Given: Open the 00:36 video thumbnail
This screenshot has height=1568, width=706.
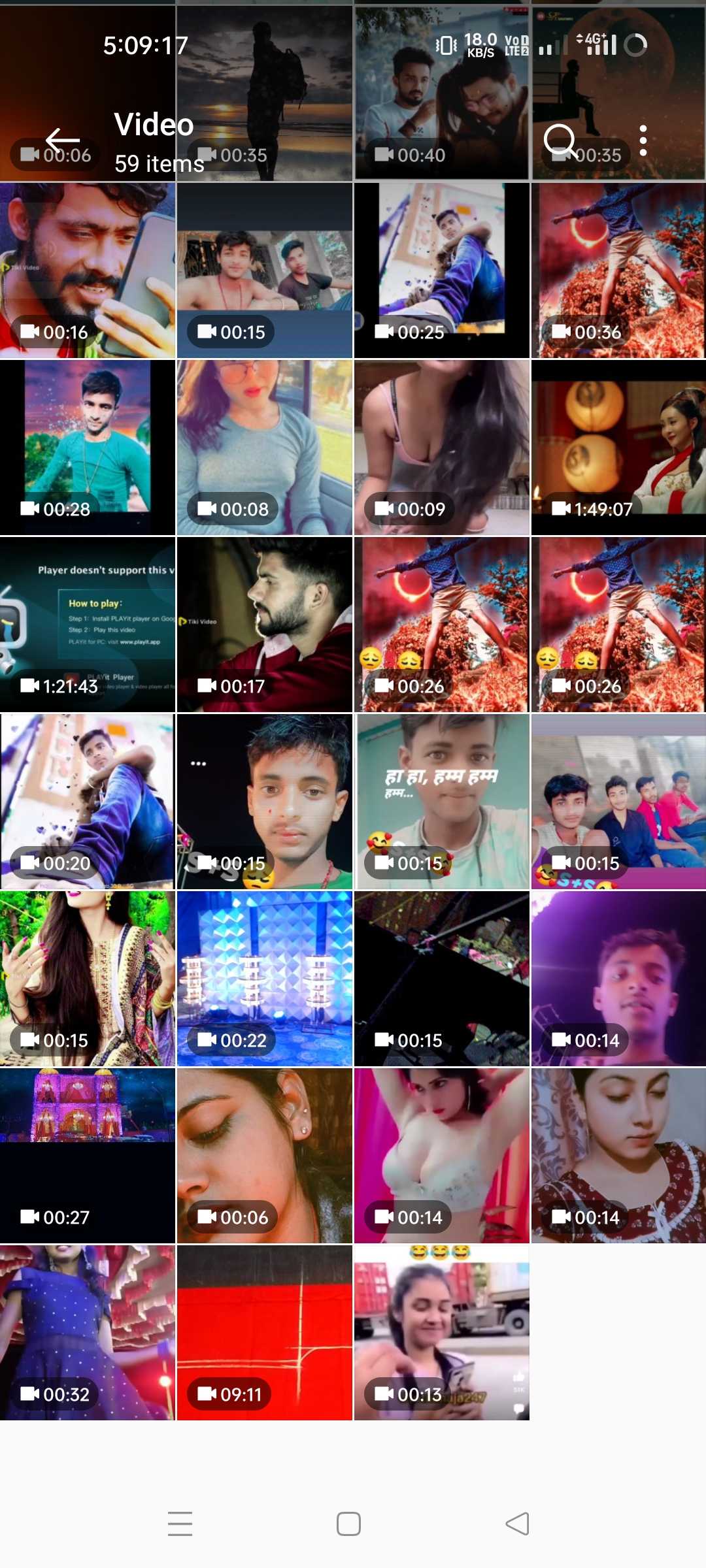Looking at the screenshot, I should tap(618, 270).
